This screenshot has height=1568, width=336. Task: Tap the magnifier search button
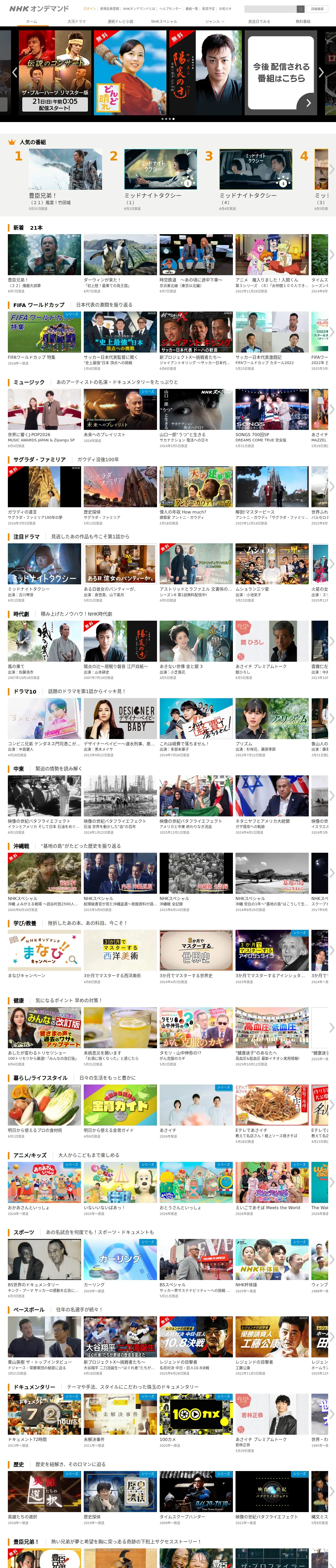[x=301, y=9]
